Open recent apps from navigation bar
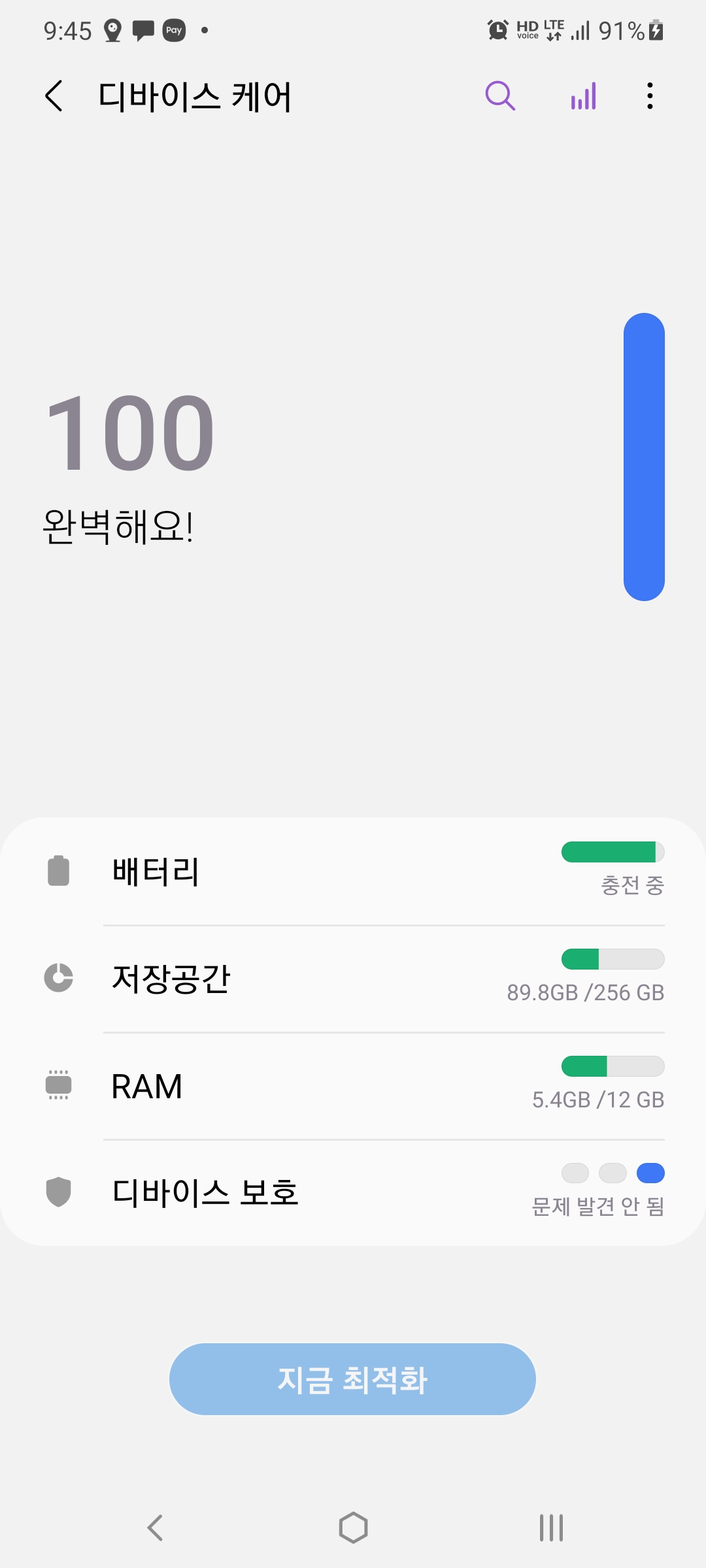 pyautogui.click(x=551, y=1527)
